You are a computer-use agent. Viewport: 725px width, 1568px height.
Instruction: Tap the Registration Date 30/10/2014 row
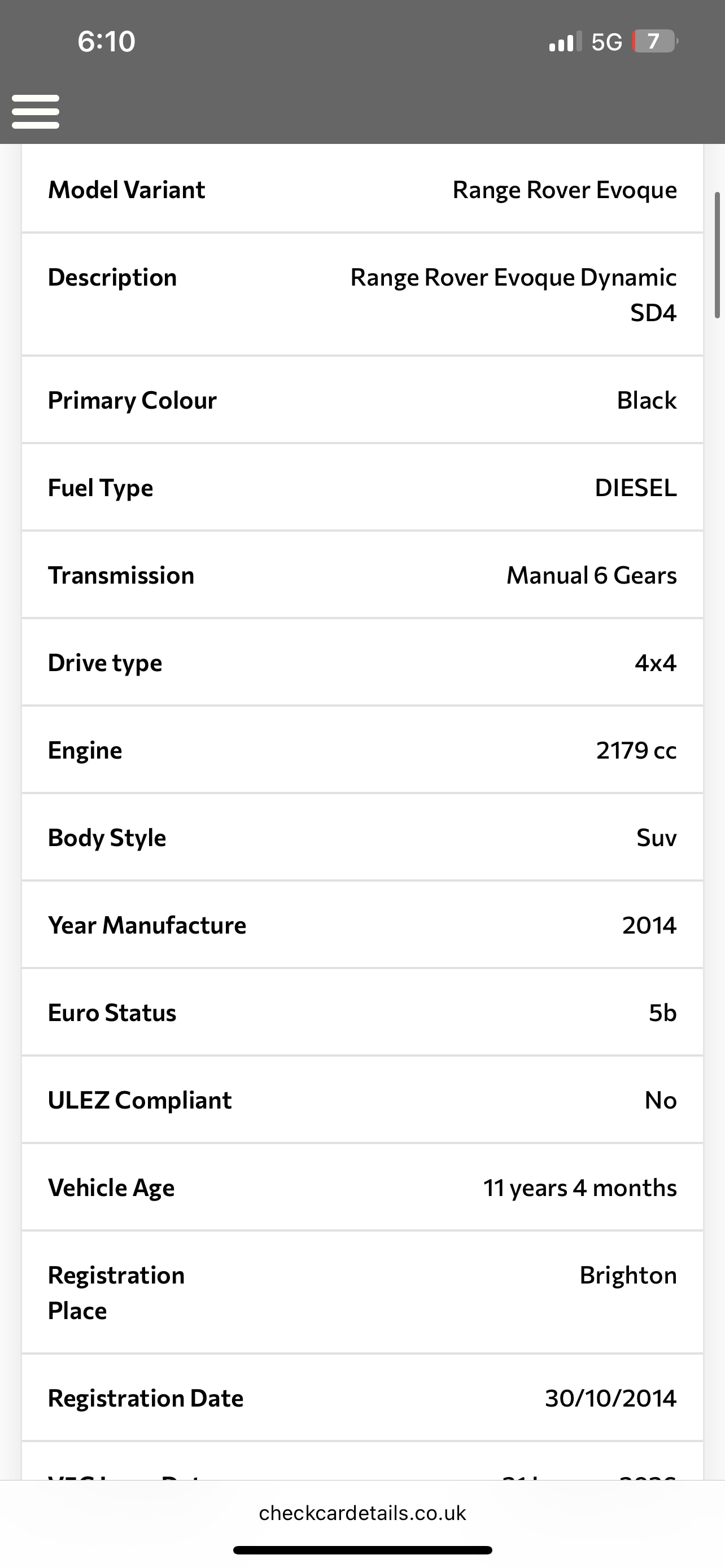610,1398
